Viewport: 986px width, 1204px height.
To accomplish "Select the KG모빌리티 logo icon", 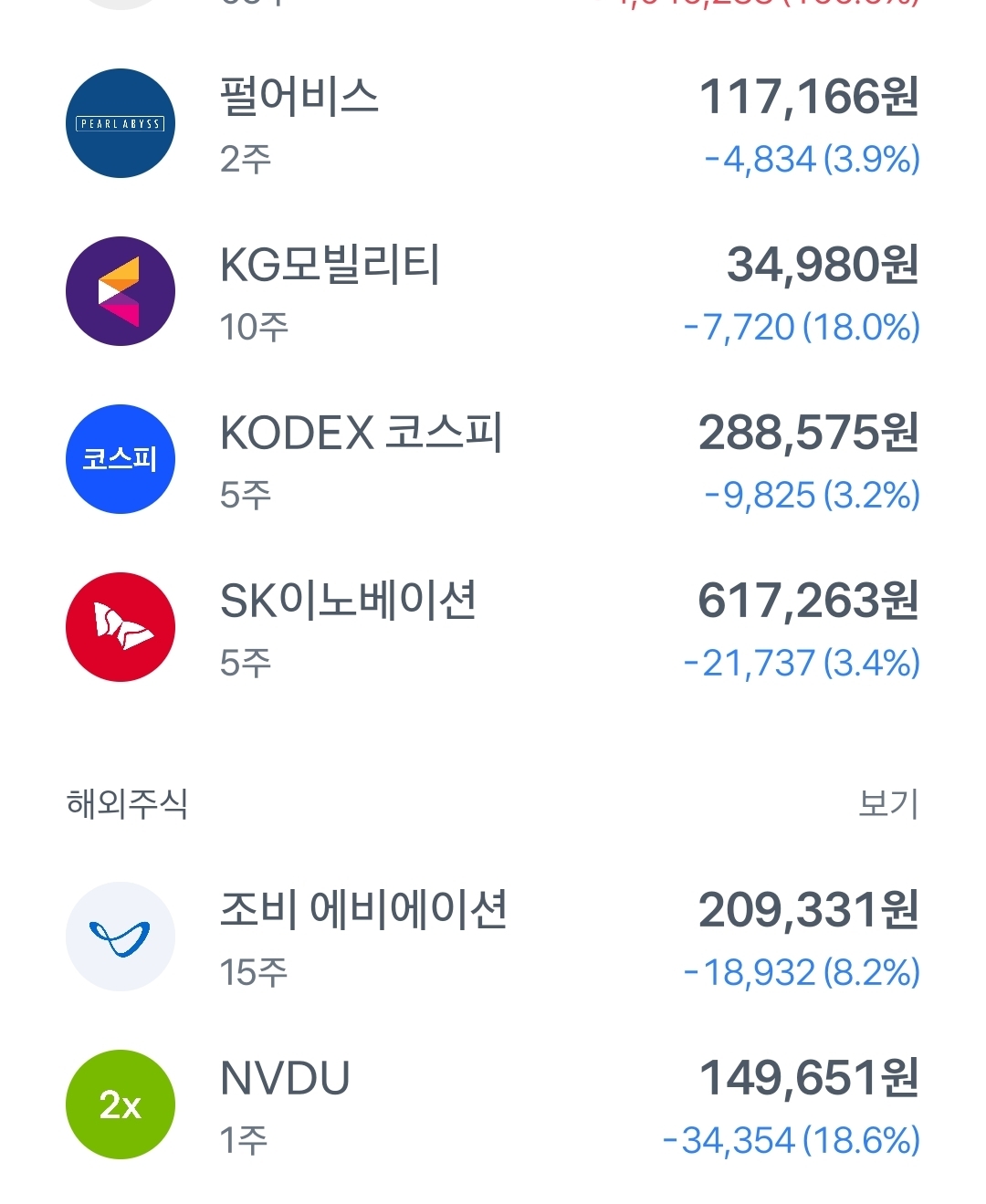I will 120,290.
